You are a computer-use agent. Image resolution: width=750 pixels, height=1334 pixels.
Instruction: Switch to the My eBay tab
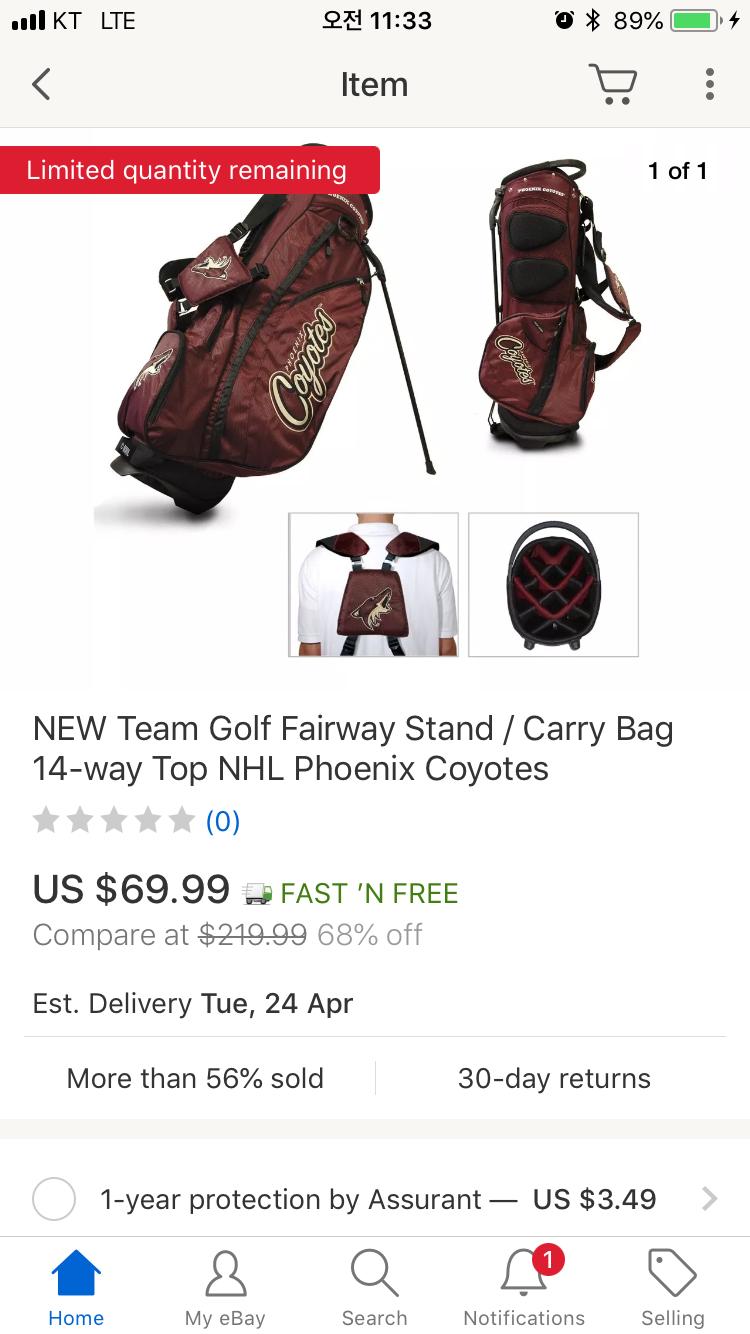225,1289
